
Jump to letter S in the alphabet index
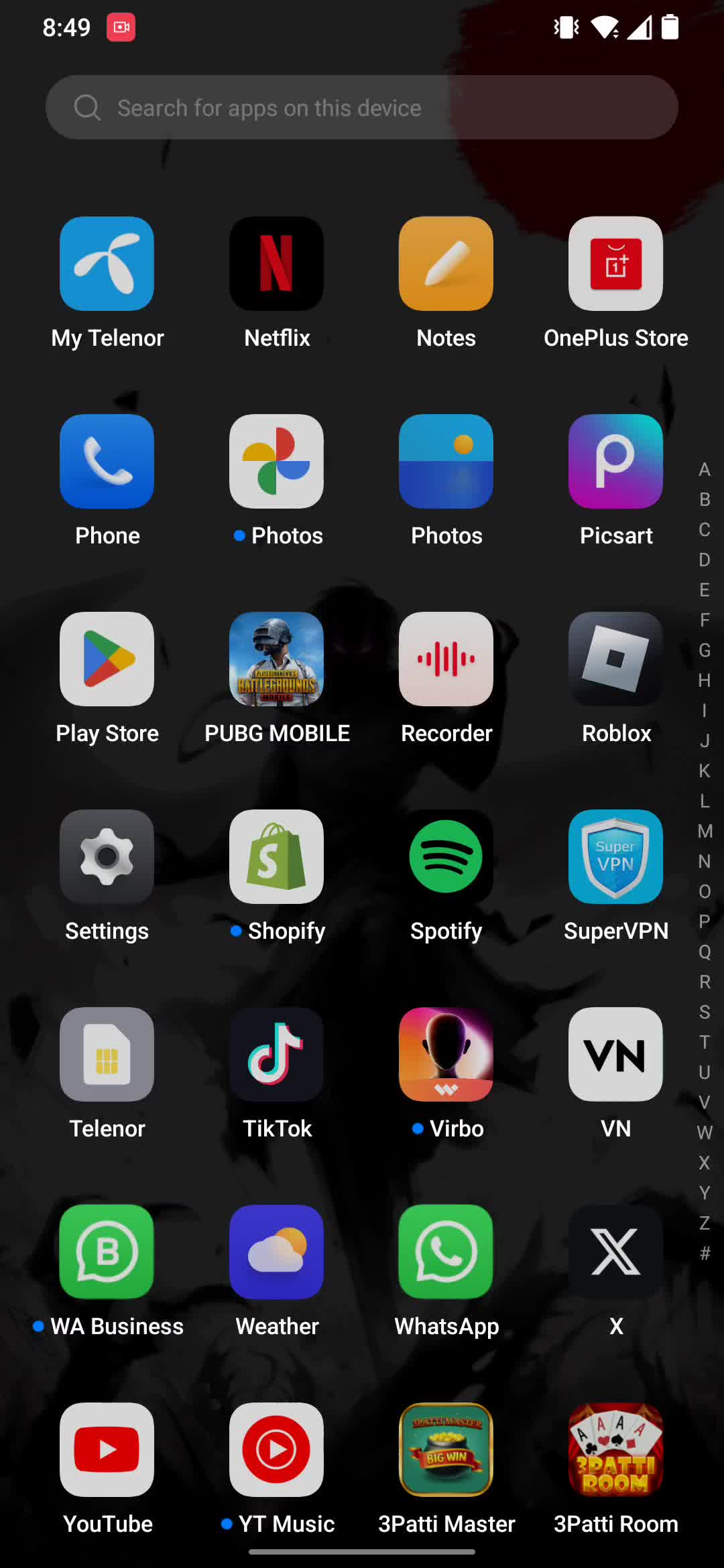tap(705, 1012)
